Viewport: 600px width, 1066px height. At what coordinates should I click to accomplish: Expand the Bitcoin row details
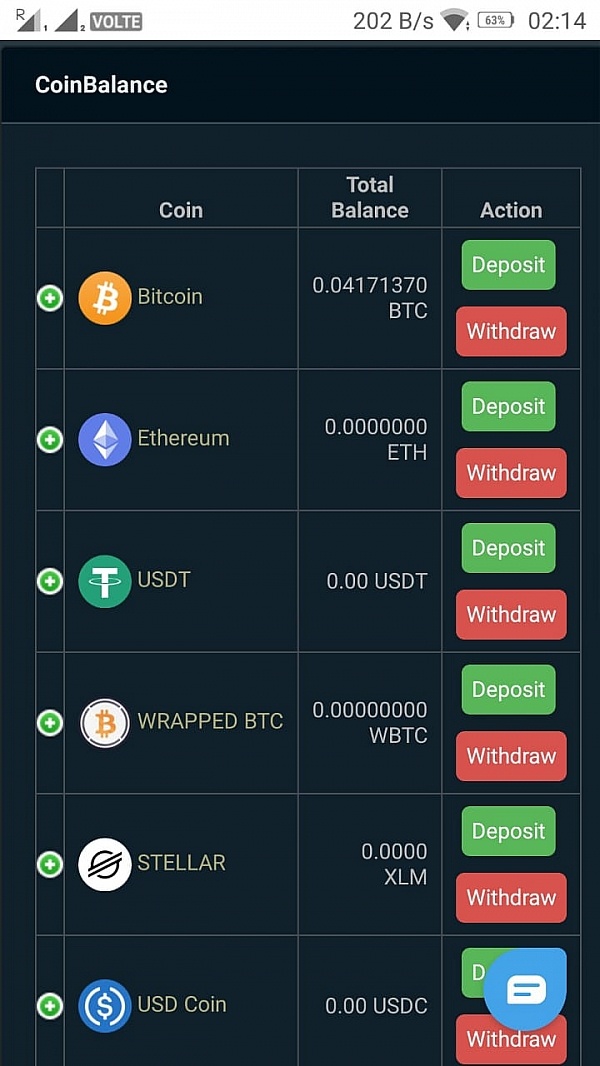tap(50, 298)
